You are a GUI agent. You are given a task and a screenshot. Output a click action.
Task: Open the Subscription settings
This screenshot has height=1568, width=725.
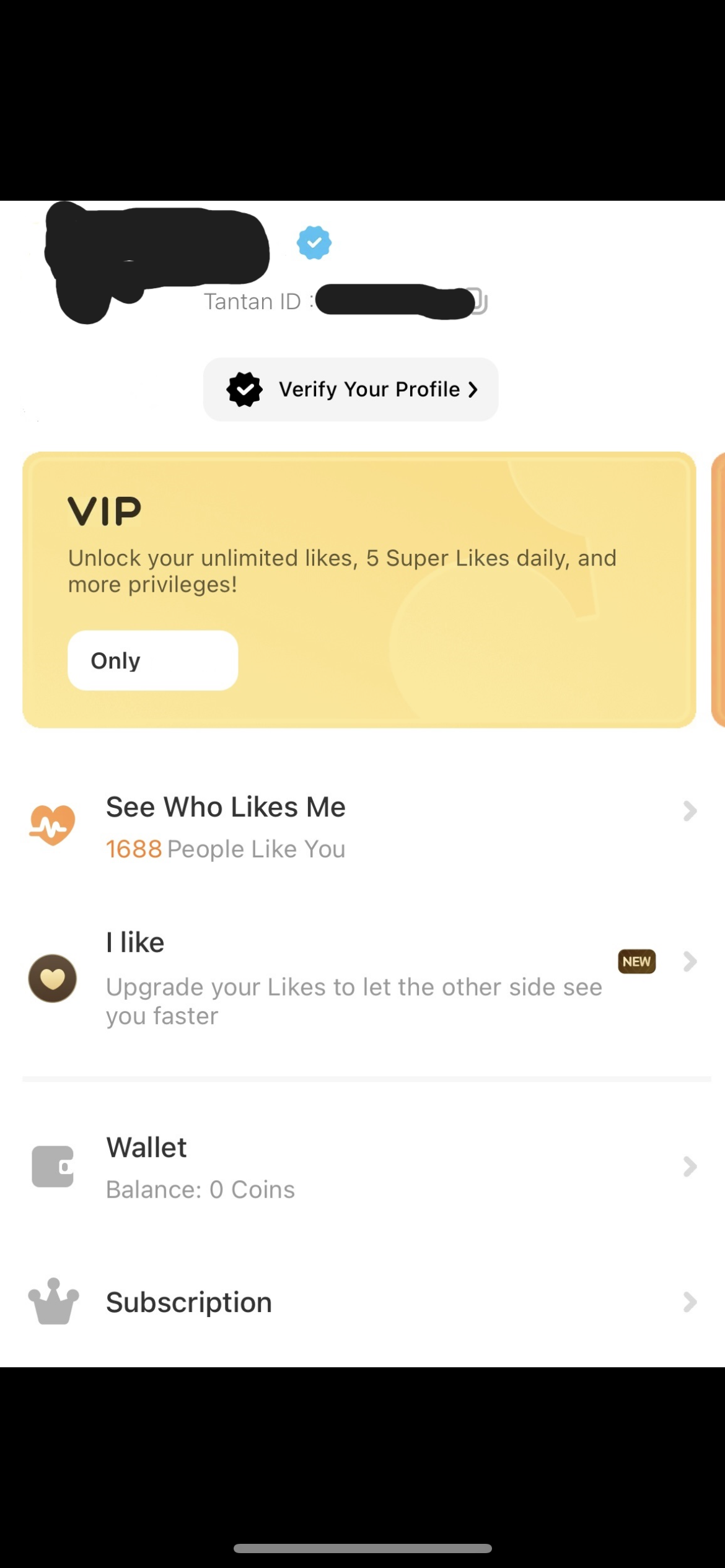pyautogui.click(x=362, y=1302)
